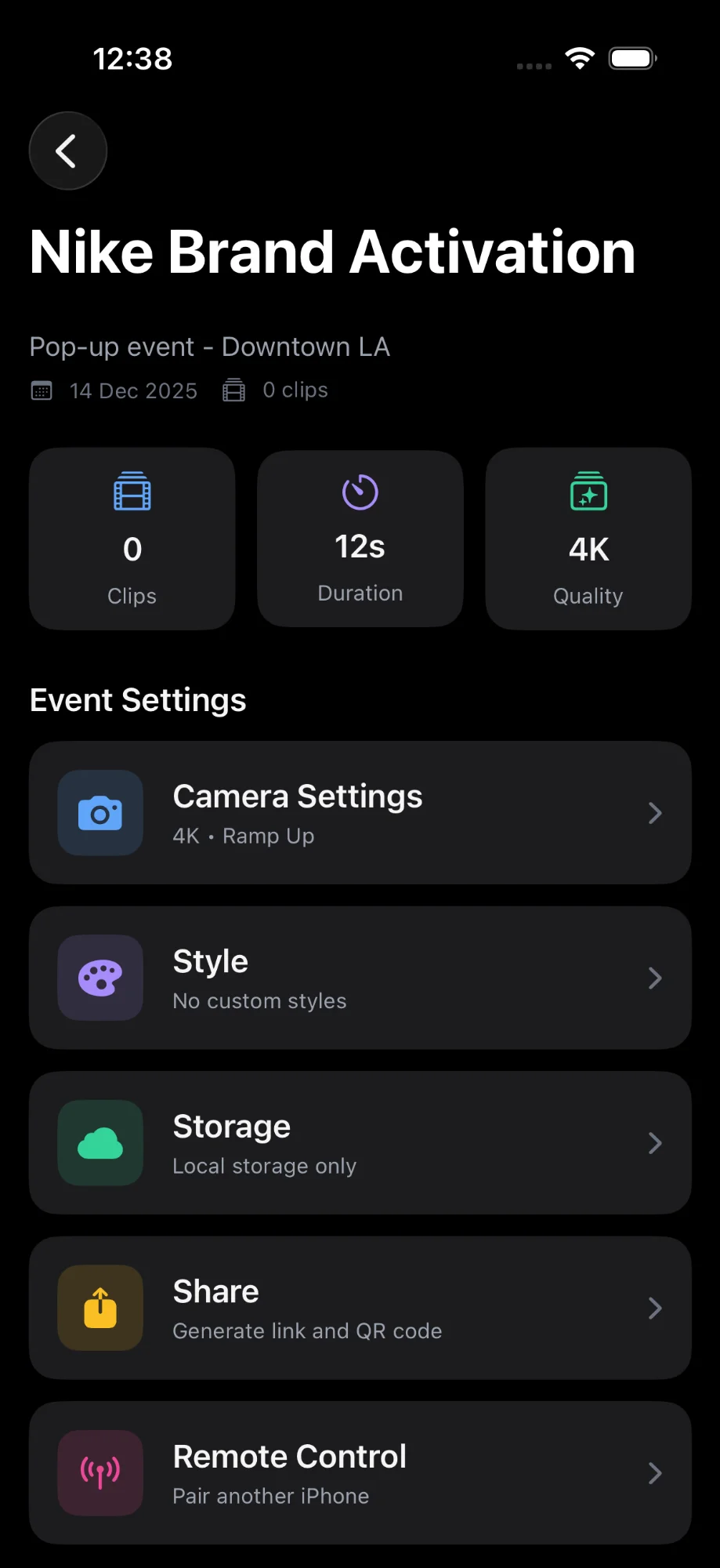This screenshot has height=1568, width=720.
Task: Tap the yellow Share icon
Action: (x=99, y=1308)
